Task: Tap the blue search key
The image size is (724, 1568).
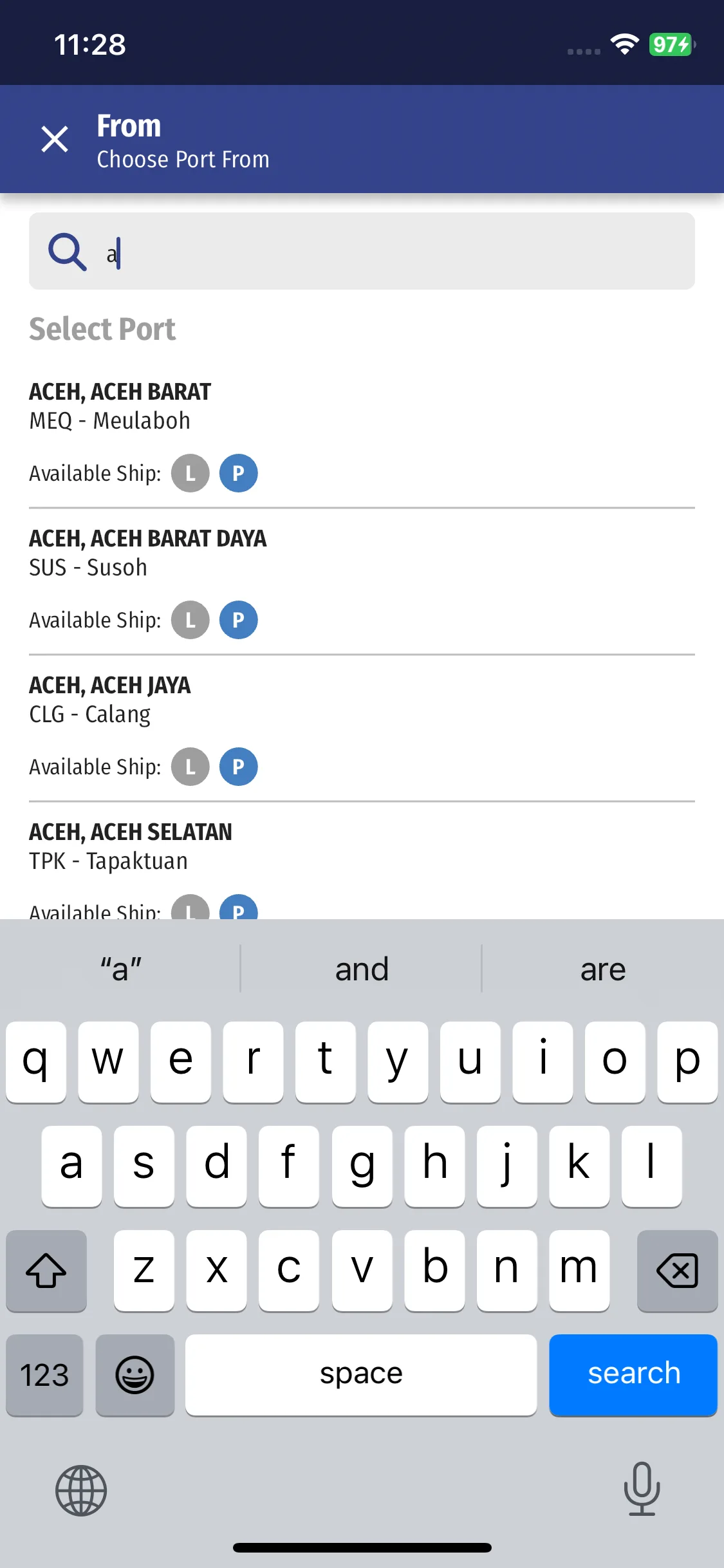Action: (x=633, y=1374)
